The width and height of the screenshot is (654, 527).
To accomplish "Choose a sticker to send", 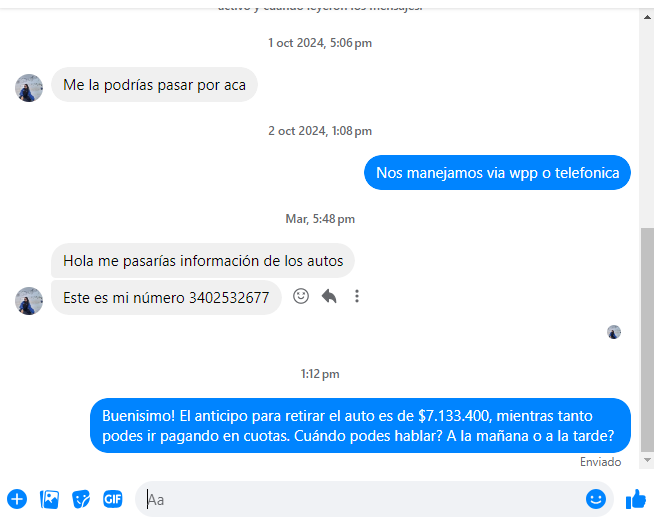I will [x=81, y=499].
